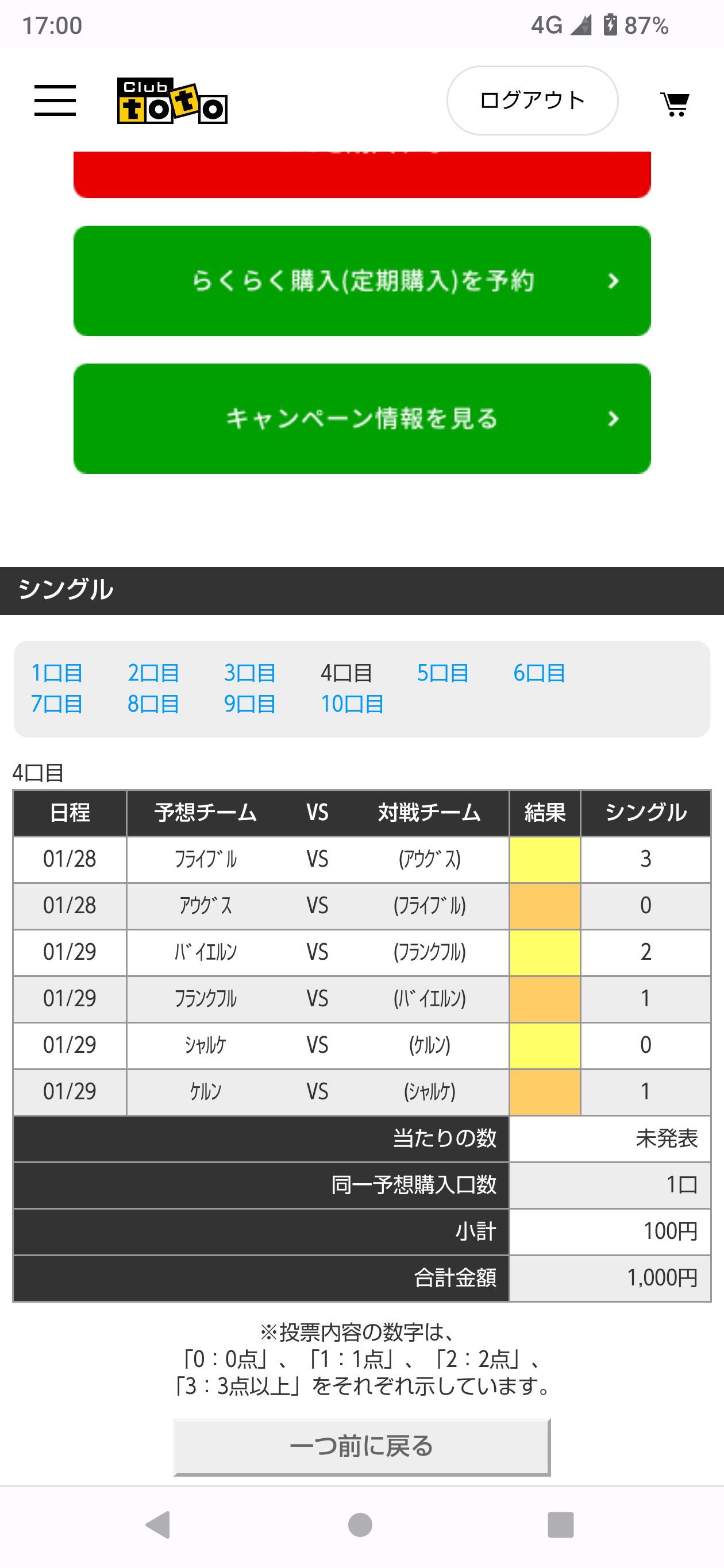The height and width of the screenshot is (1568, 724).
Task: Jump to 9口目
Action: 249,704
